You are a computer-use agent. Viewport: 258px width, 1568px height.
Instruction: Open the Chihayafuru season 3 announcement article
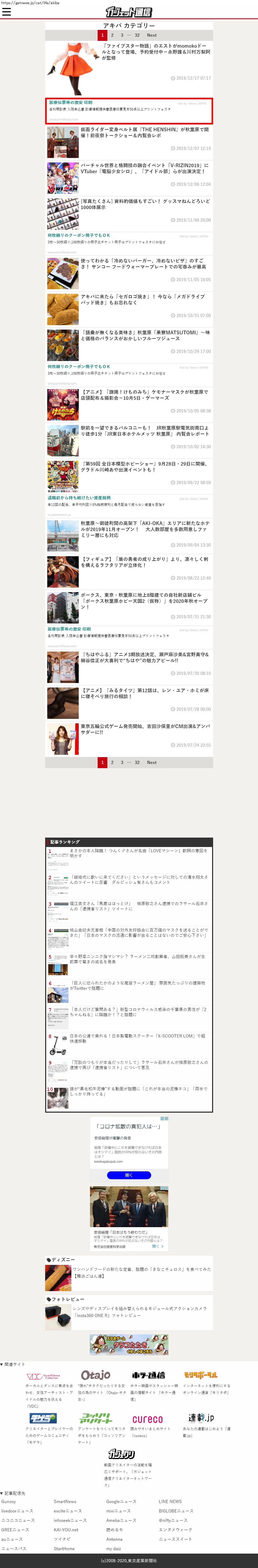point(145,657)
